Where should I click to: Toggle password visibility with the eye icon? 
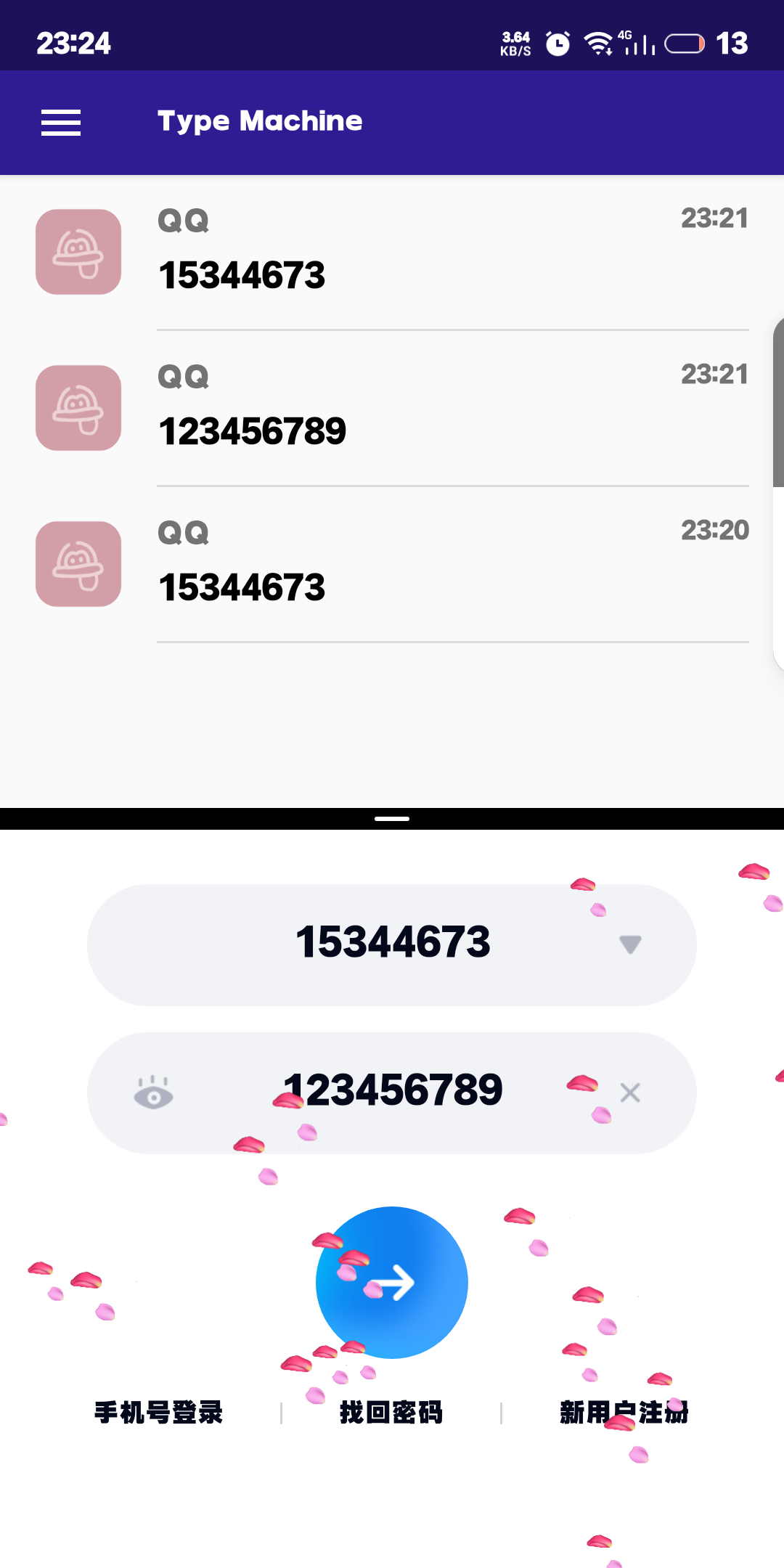tap(153, 1093)
